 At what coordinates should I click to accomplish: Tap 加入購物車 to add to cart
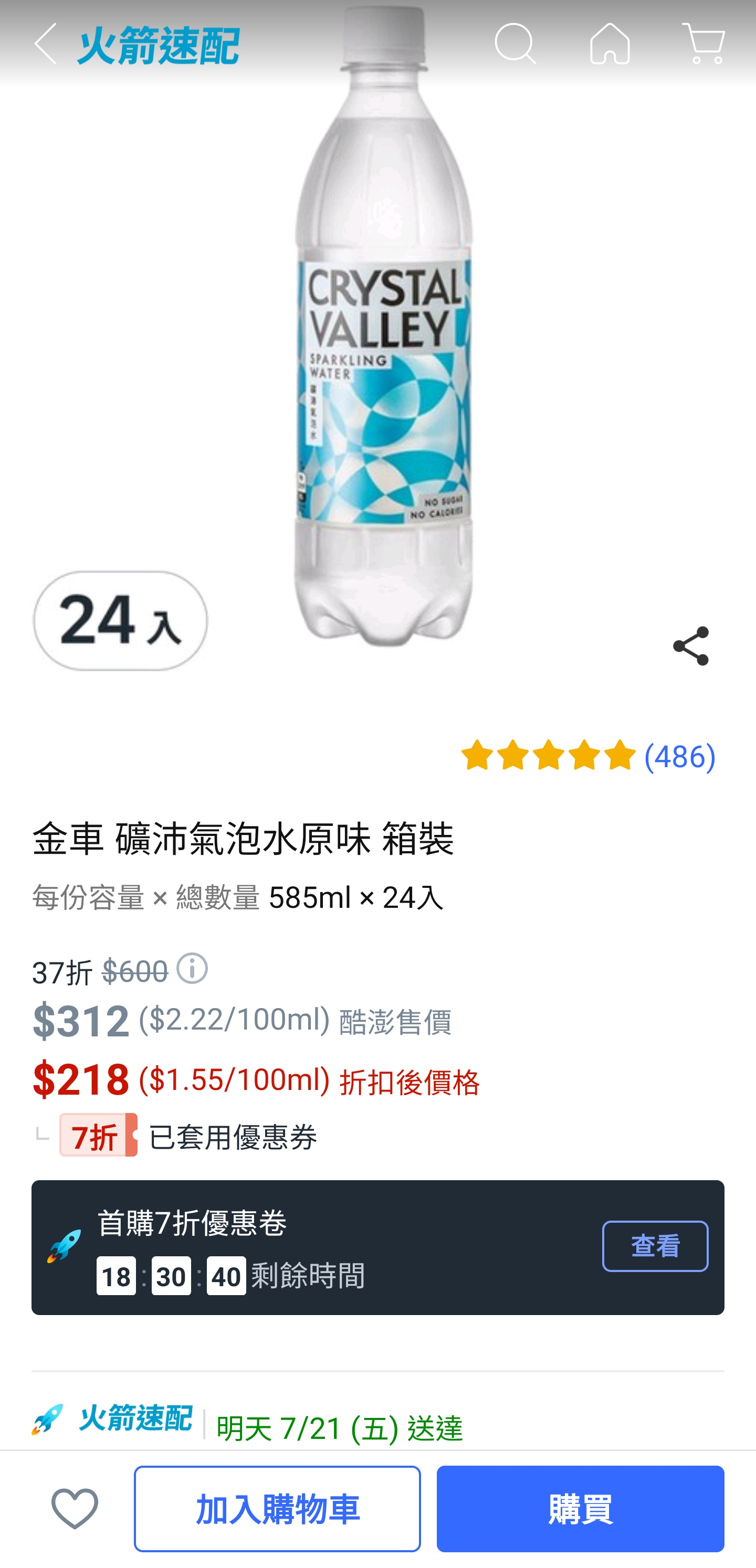point(277,1508)
